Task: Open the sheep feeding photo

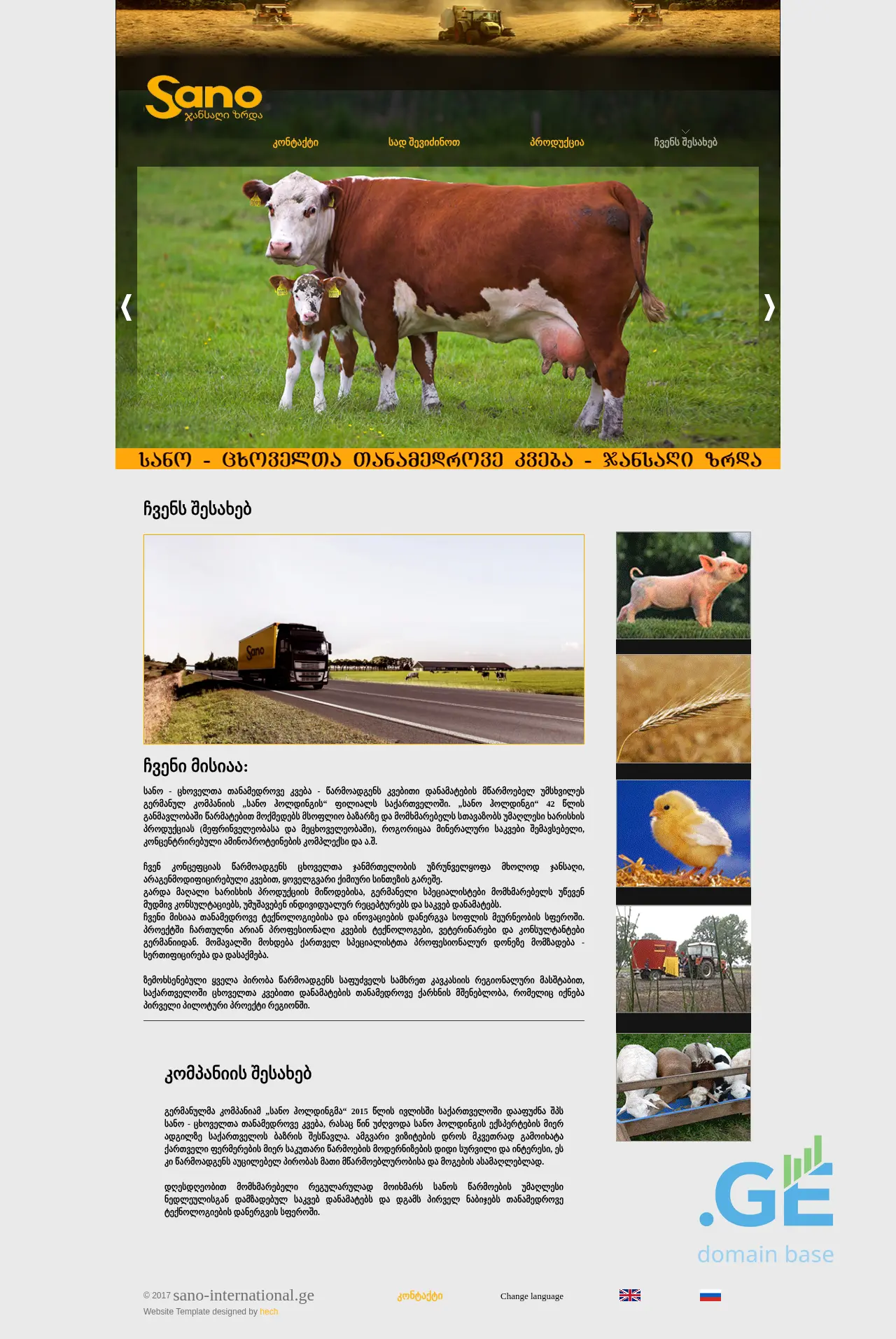Action: click(683, 1087)
